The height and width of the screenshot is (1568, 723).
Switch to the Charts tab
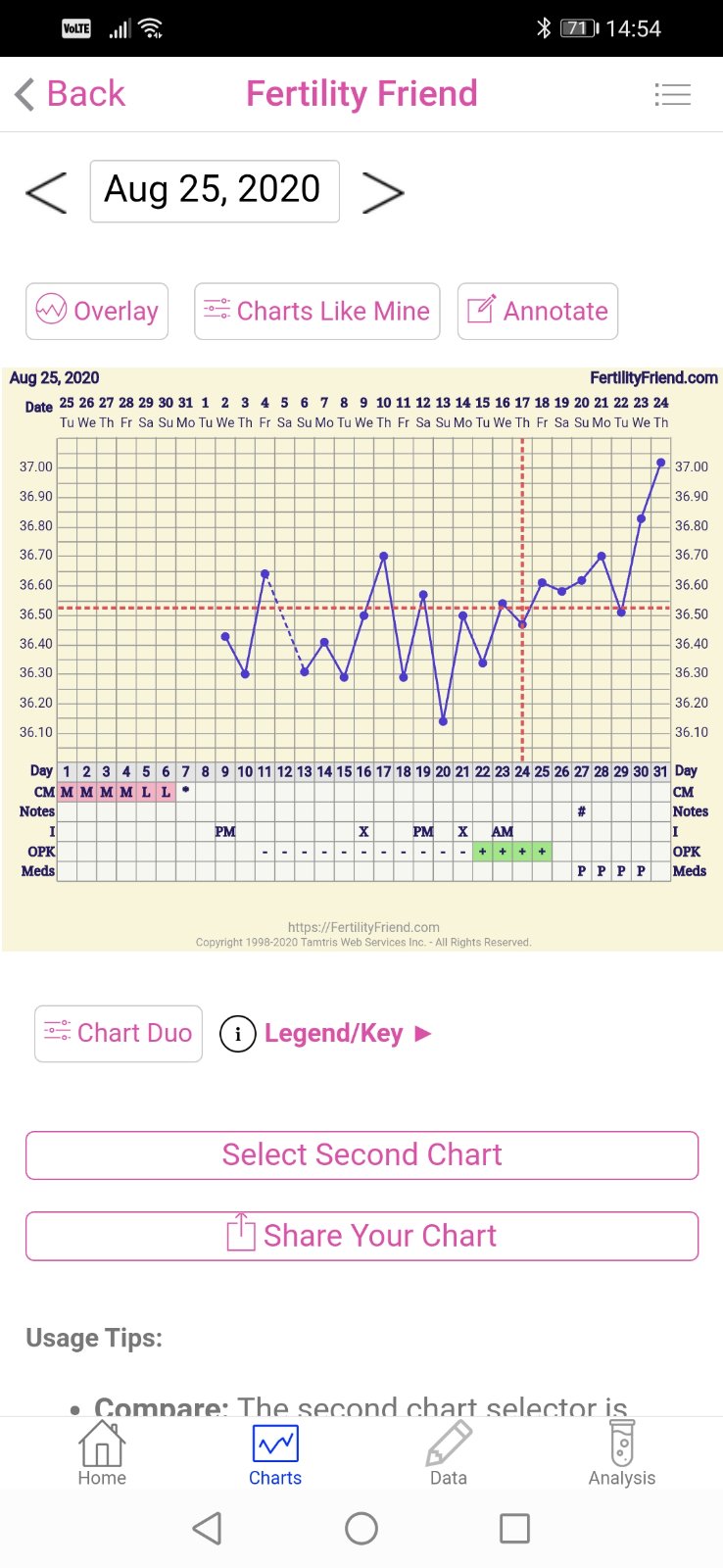pos(275,1455)
